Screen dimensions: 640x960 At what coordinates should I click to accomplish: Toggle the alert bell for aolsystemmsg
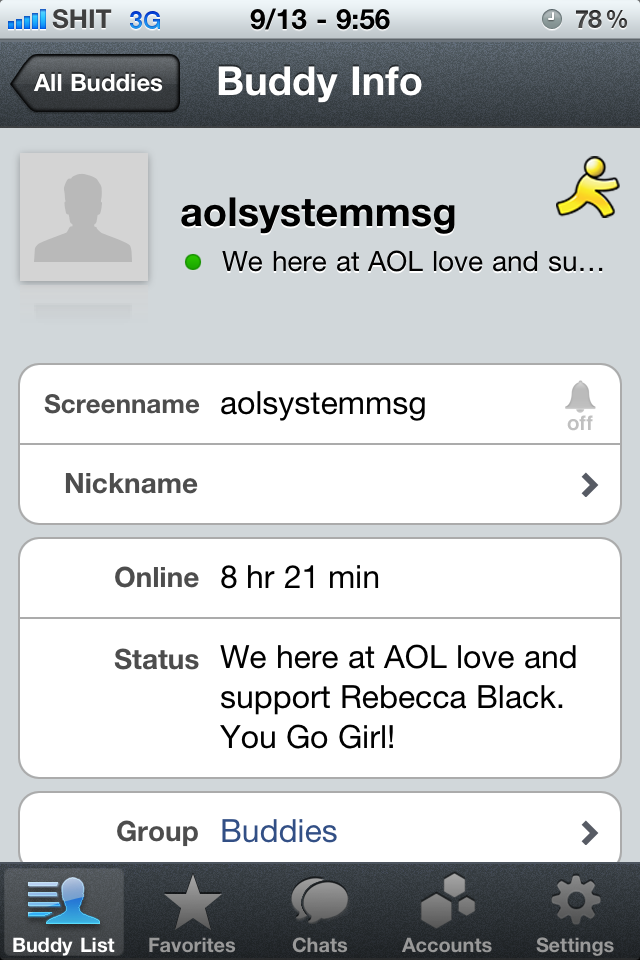[579, 405]
